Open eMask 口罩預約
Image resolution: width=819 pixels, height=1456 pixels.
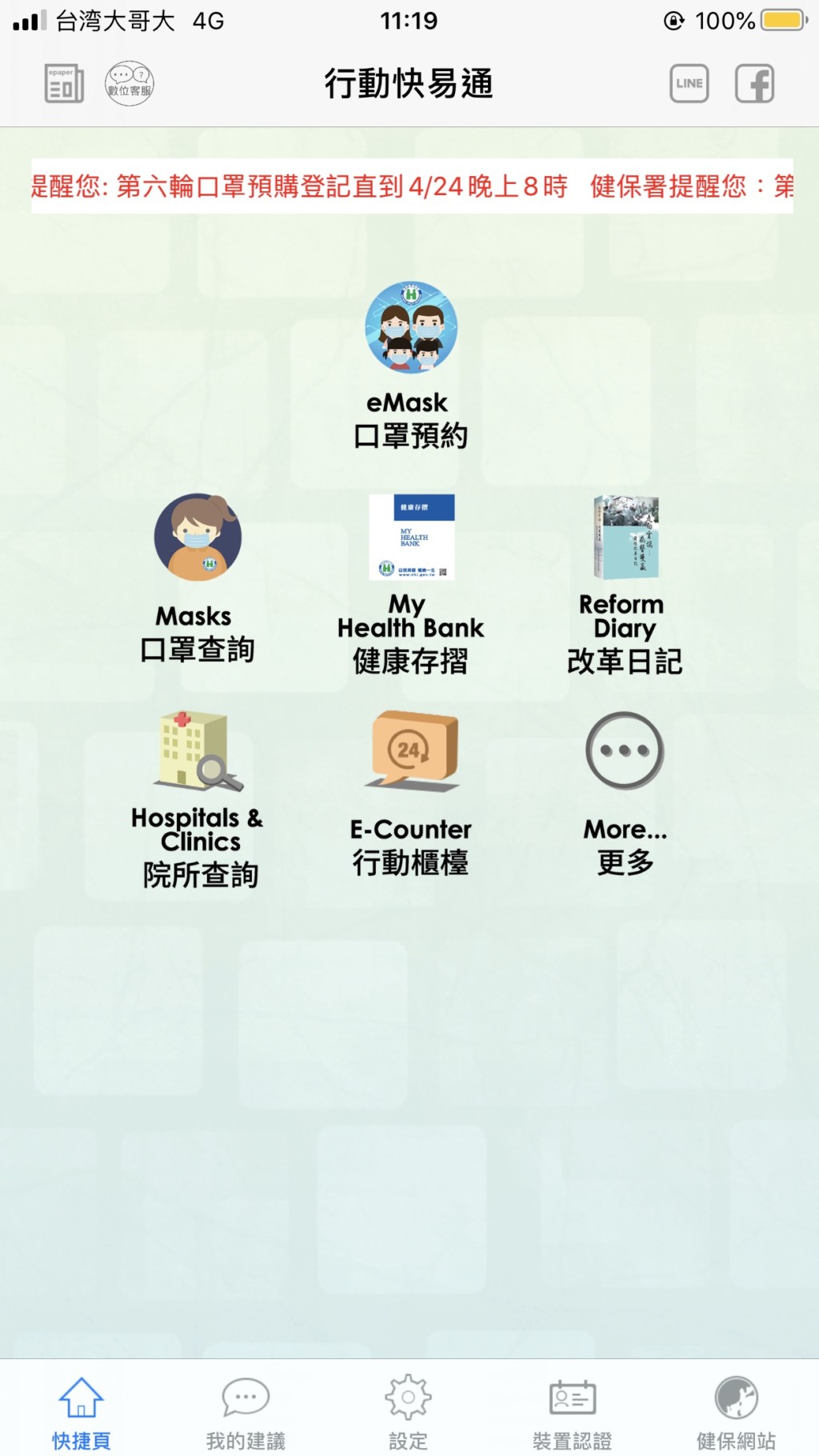point(411,364)
